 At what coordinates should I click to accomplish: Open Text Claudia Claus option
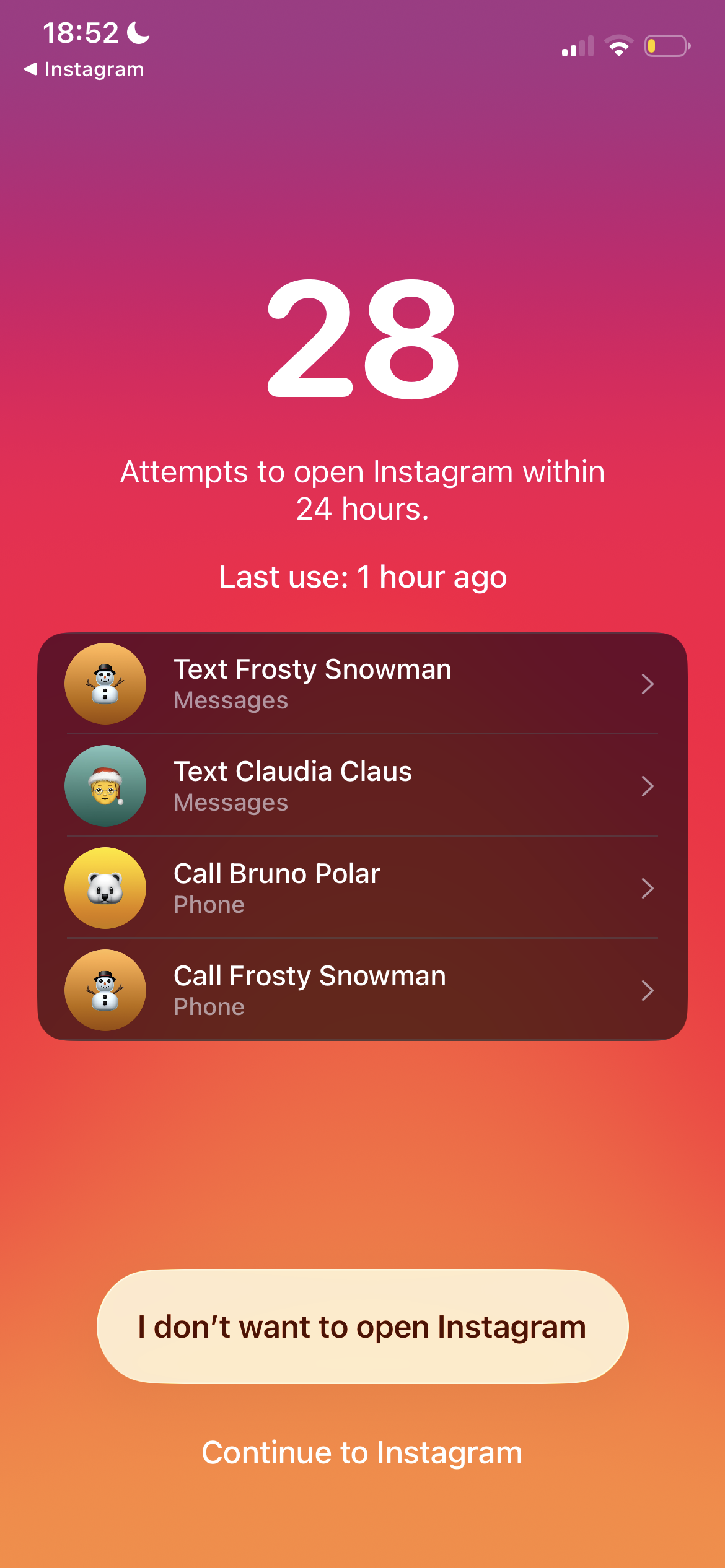click(x=362, y=786)
